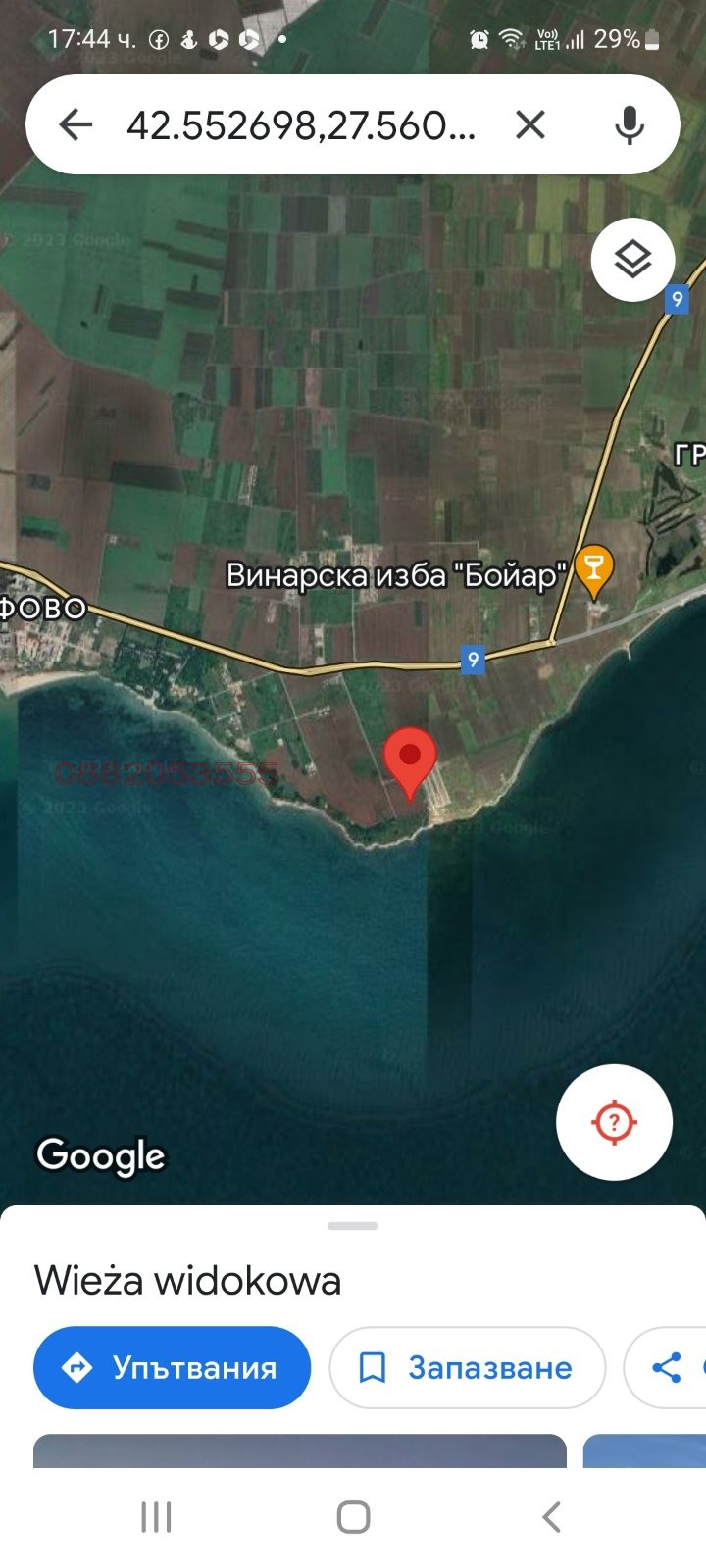Center the map on my location
This screenshot has height=1568, width=706.
614,1122
